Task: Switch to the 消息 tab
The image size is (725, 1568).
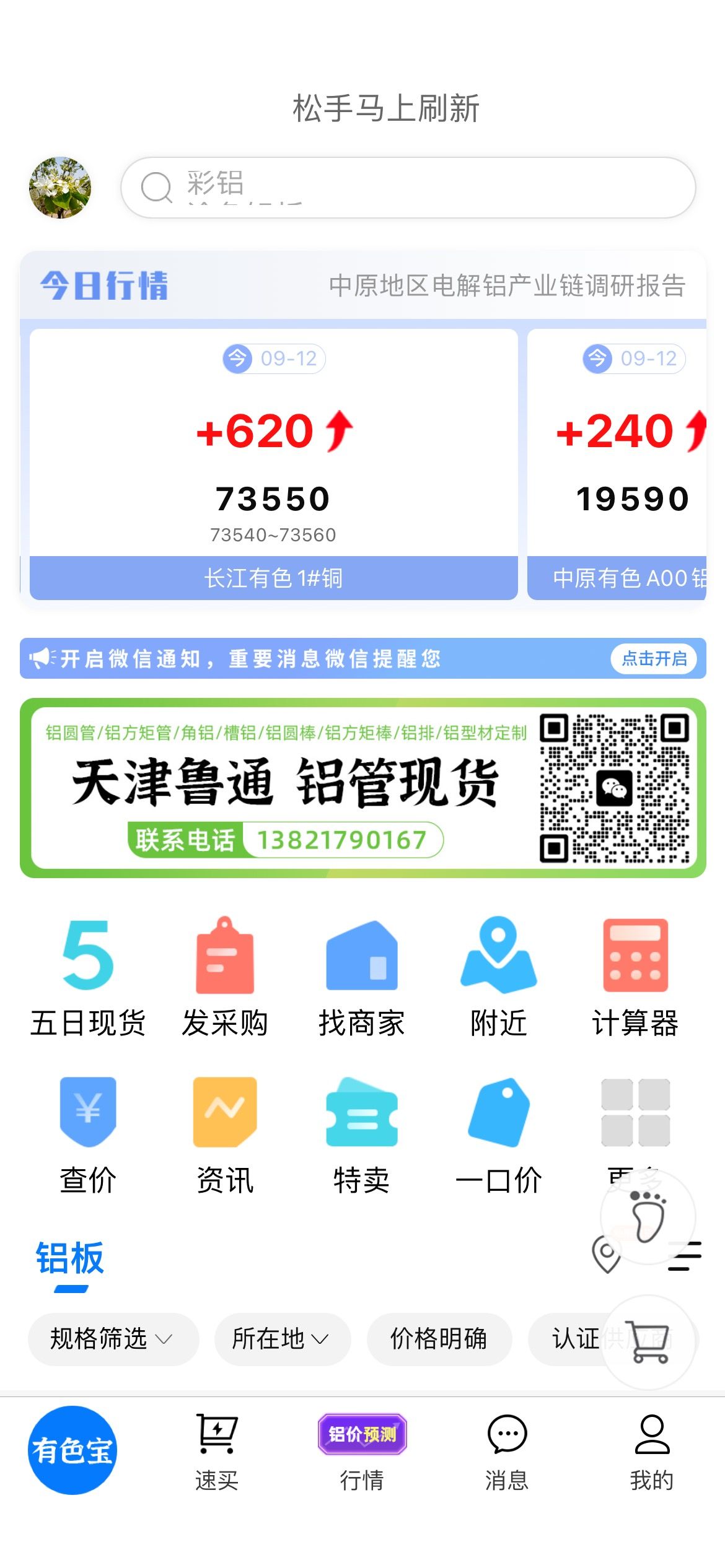Action: 507,1453
